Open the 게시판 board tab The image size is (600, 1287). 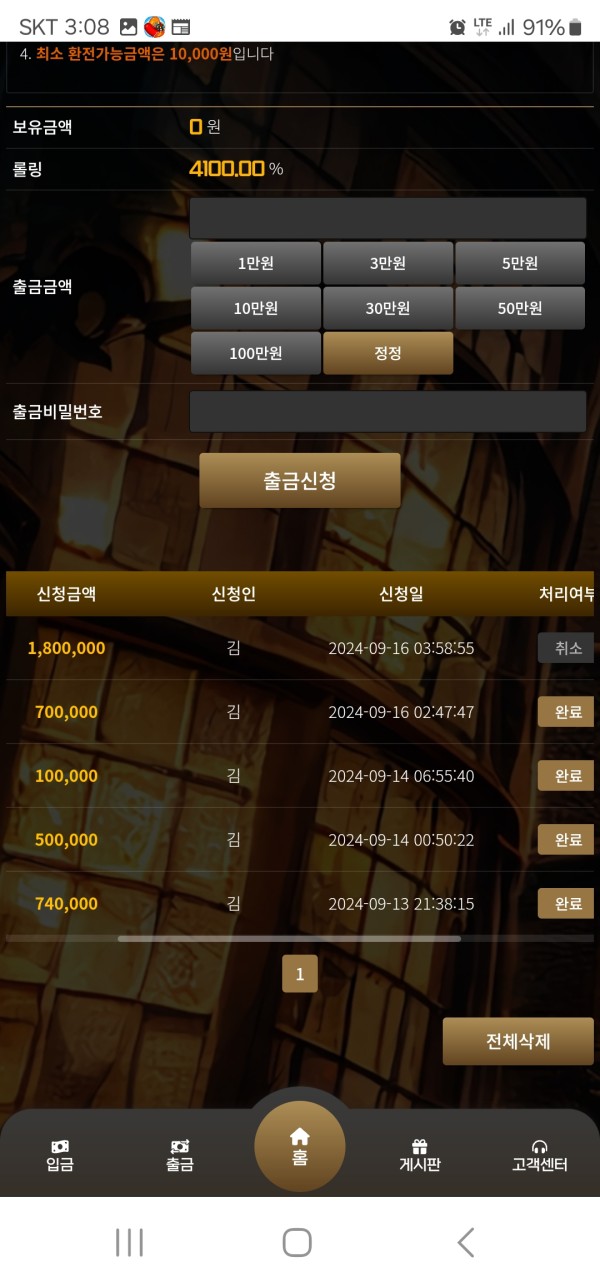point(420,1155)
